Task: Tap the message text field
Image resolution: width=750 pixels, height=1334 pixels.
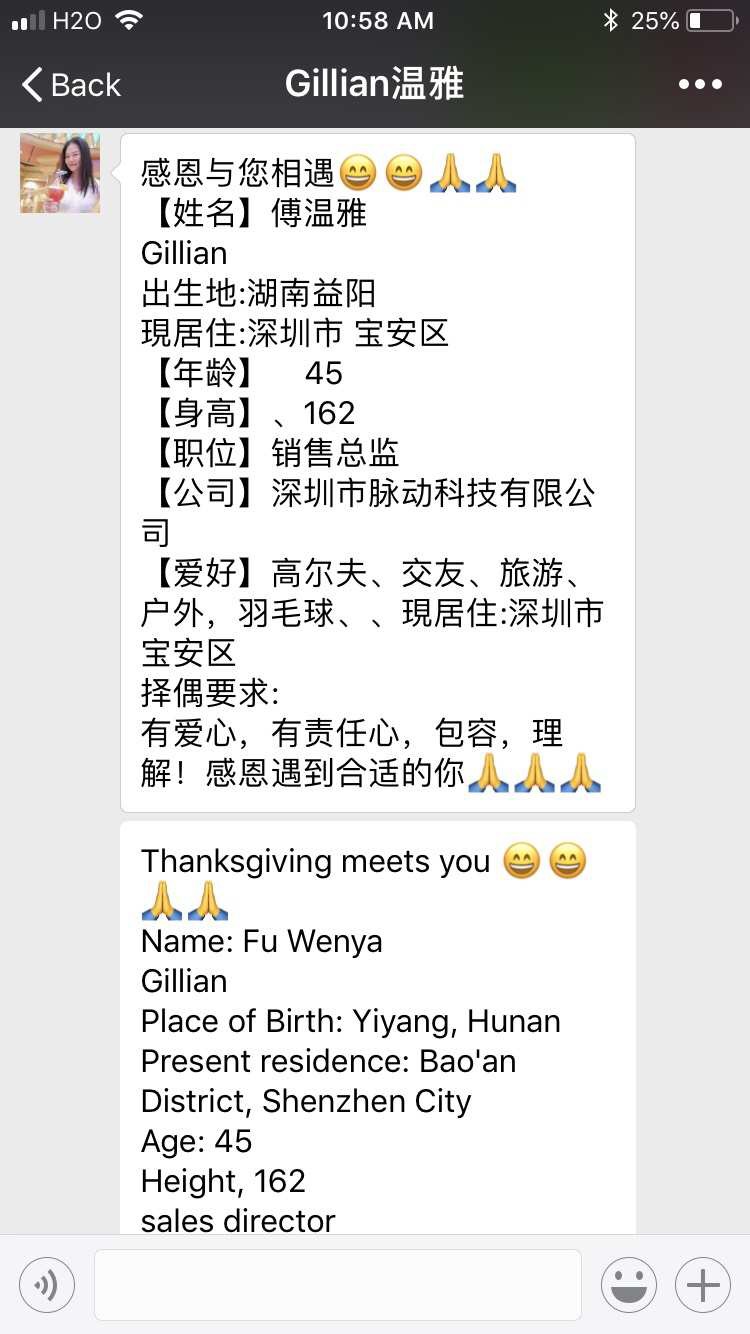Action: [x=338, y=1285]
